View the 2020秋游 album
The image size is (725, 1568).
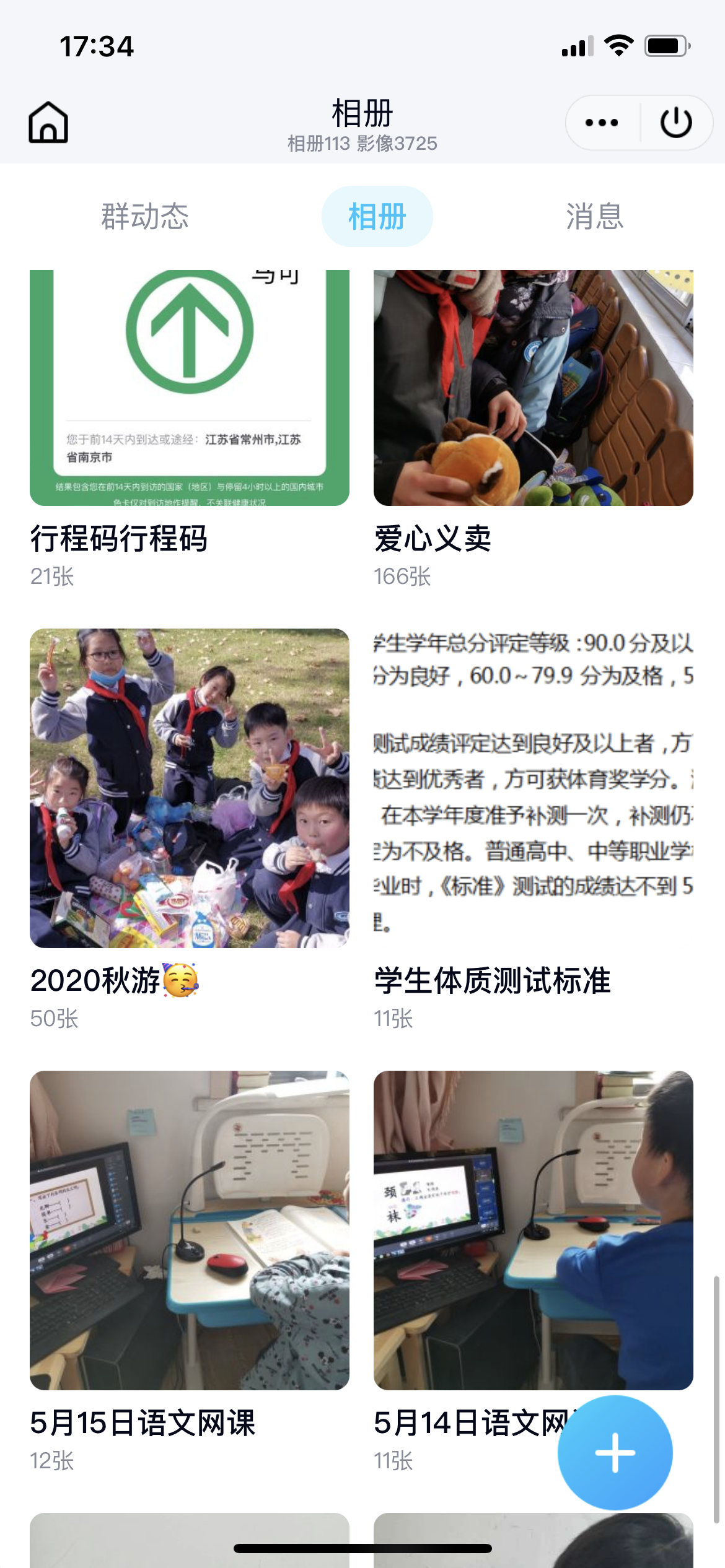point(189,788)
